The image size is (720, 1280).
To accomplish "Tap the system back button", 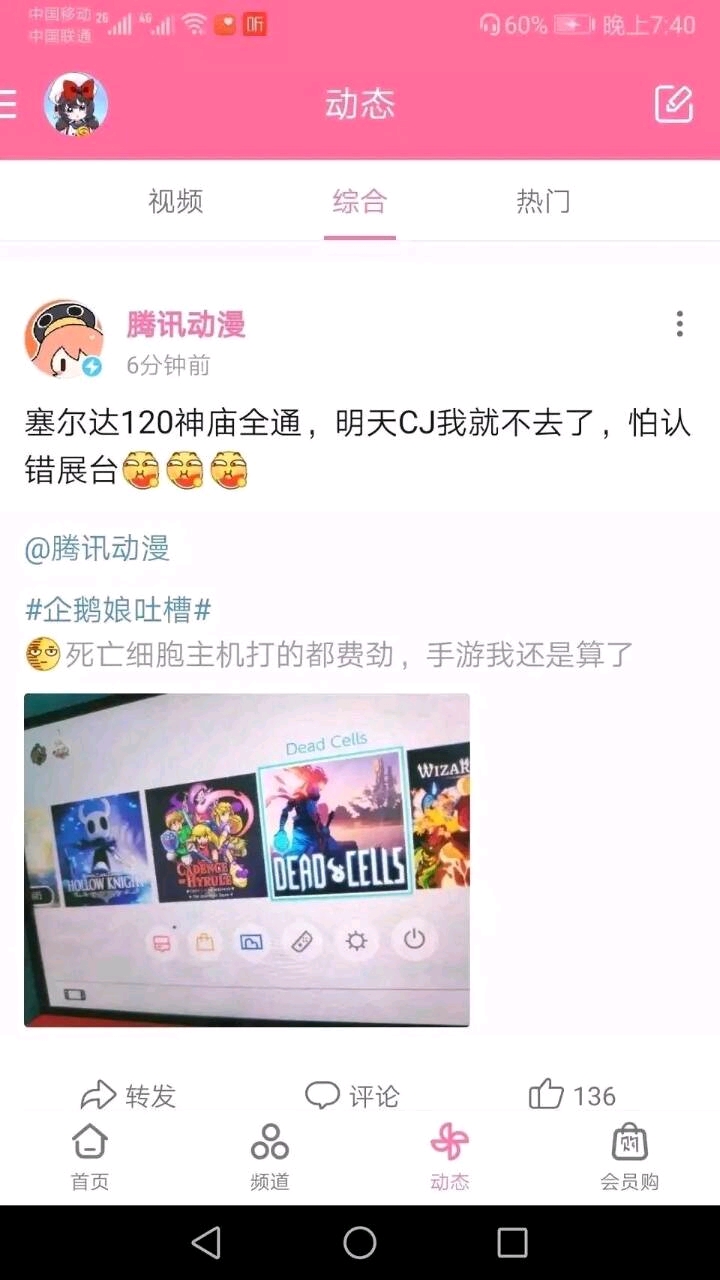I will pos(206,1243).
